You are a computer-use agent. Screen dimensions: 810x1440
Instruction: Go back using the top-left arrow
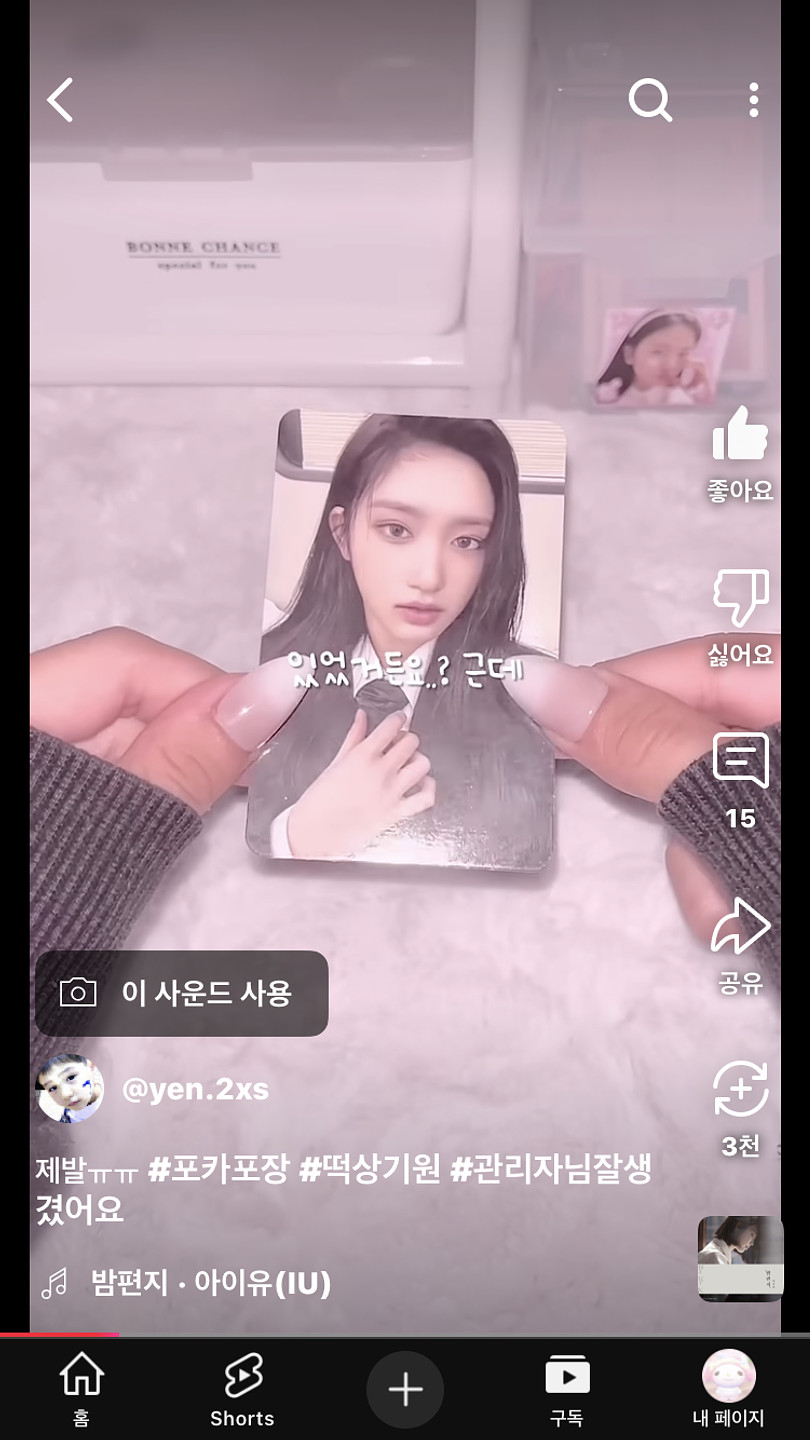tap(61, 100)
